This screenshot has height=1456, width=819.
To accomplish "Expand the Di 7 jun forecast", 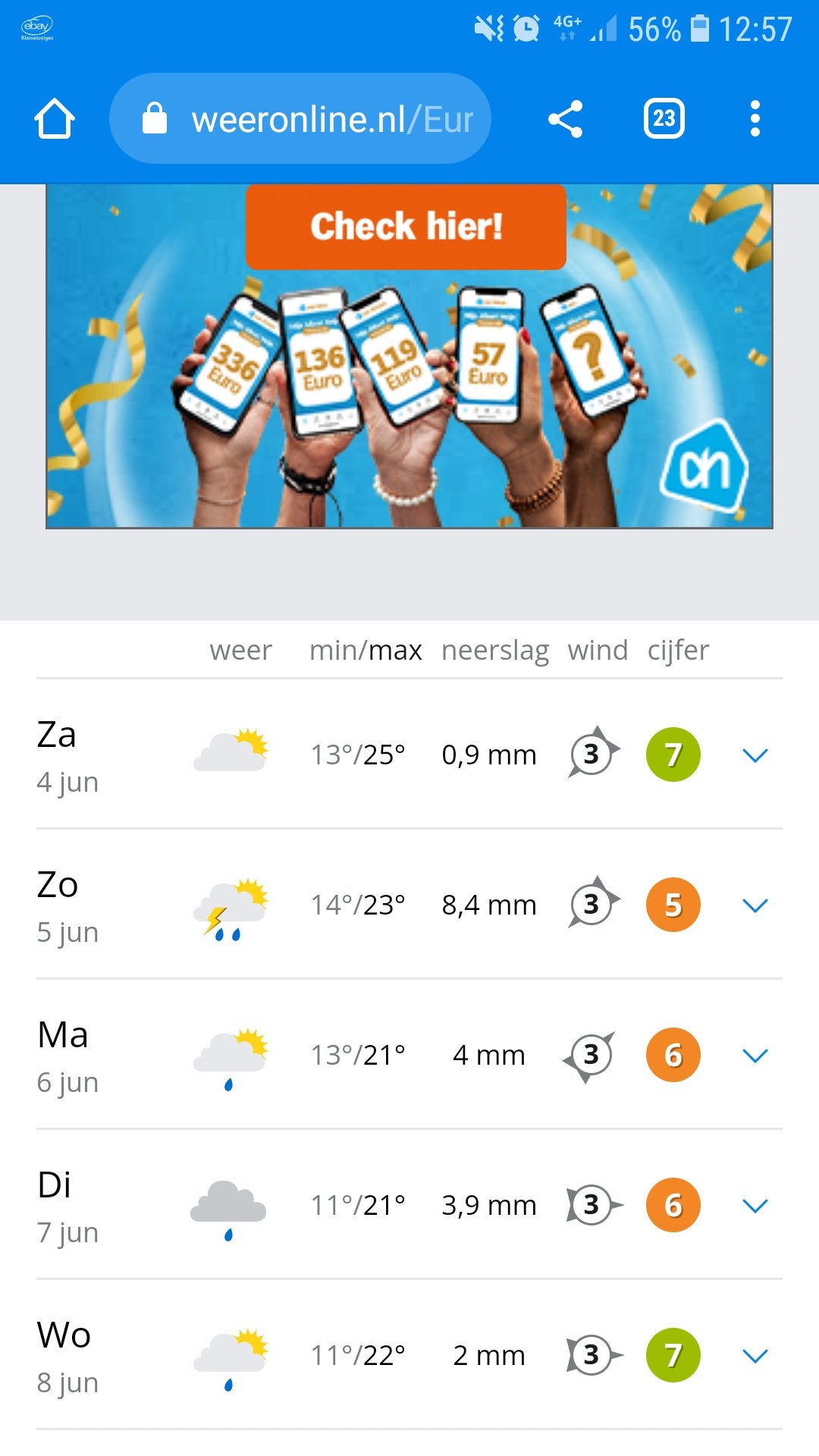I will point(755,1205).
